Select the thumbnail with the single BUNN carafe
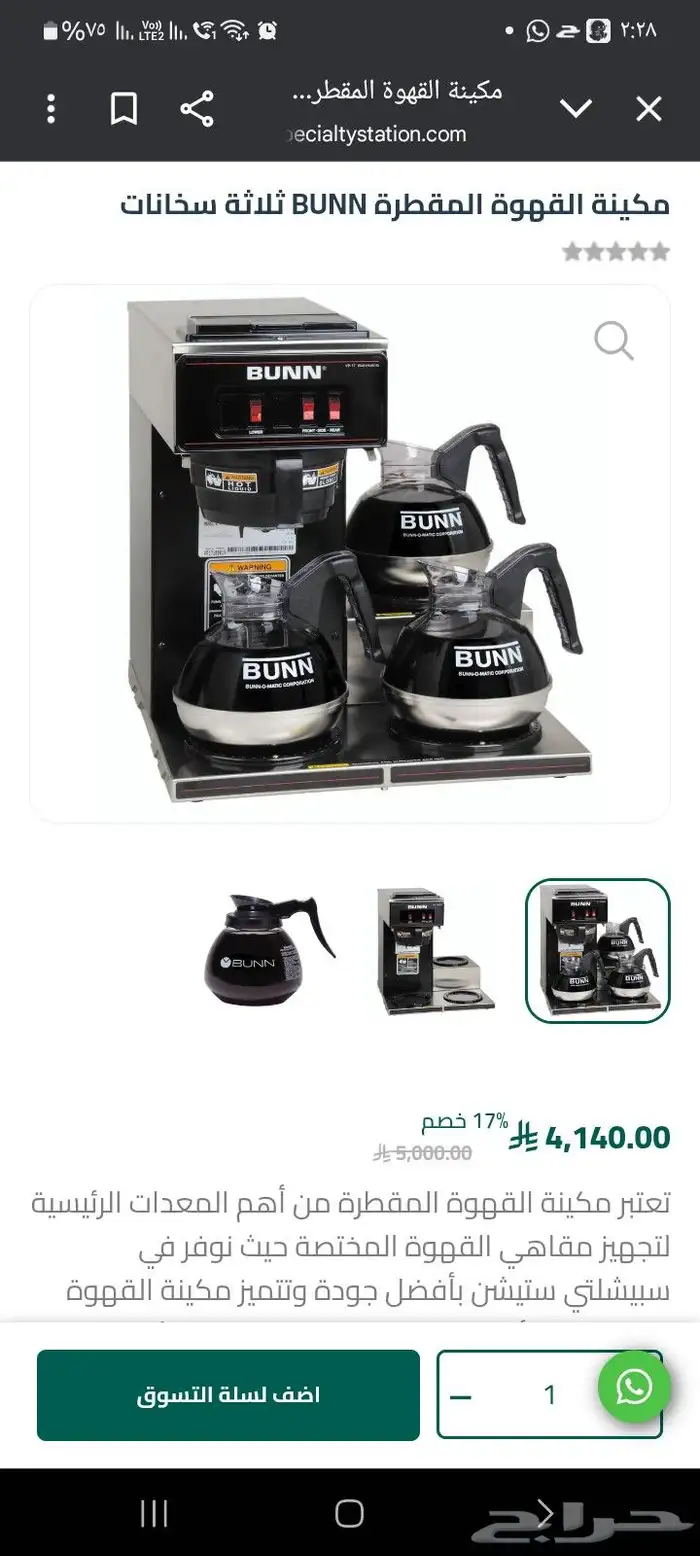 tap(269, 950)
